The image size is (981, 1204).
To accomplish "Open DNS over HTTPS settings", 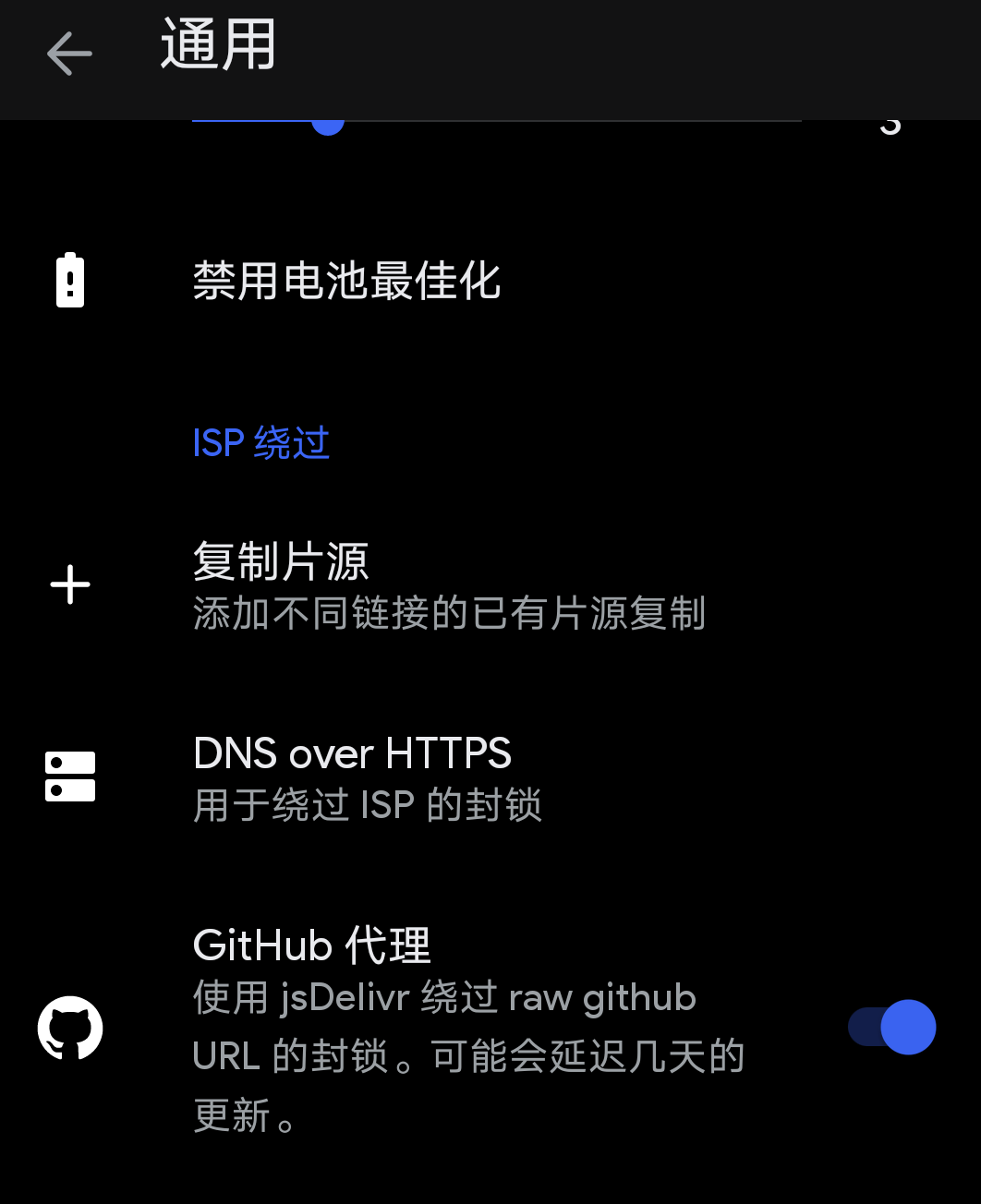I will tap(367, 777).
